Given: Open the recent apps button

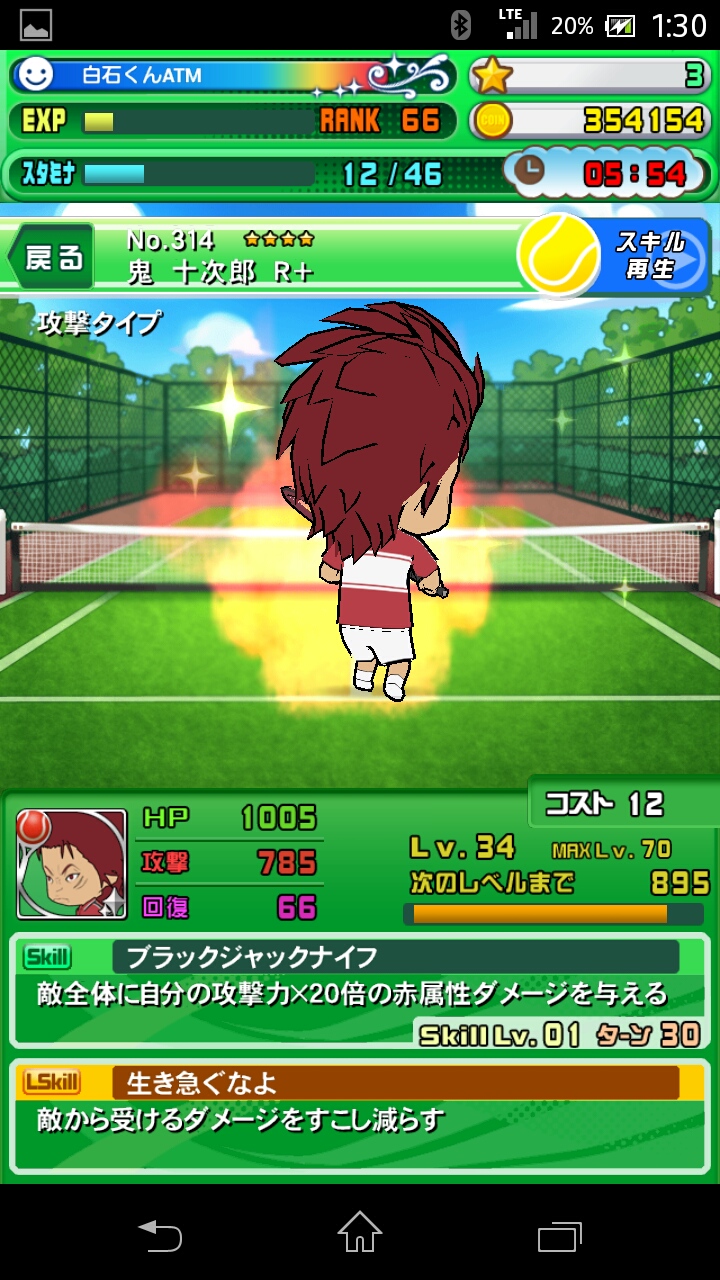Looking at the screenshot, I should (x=559, y=1234).
